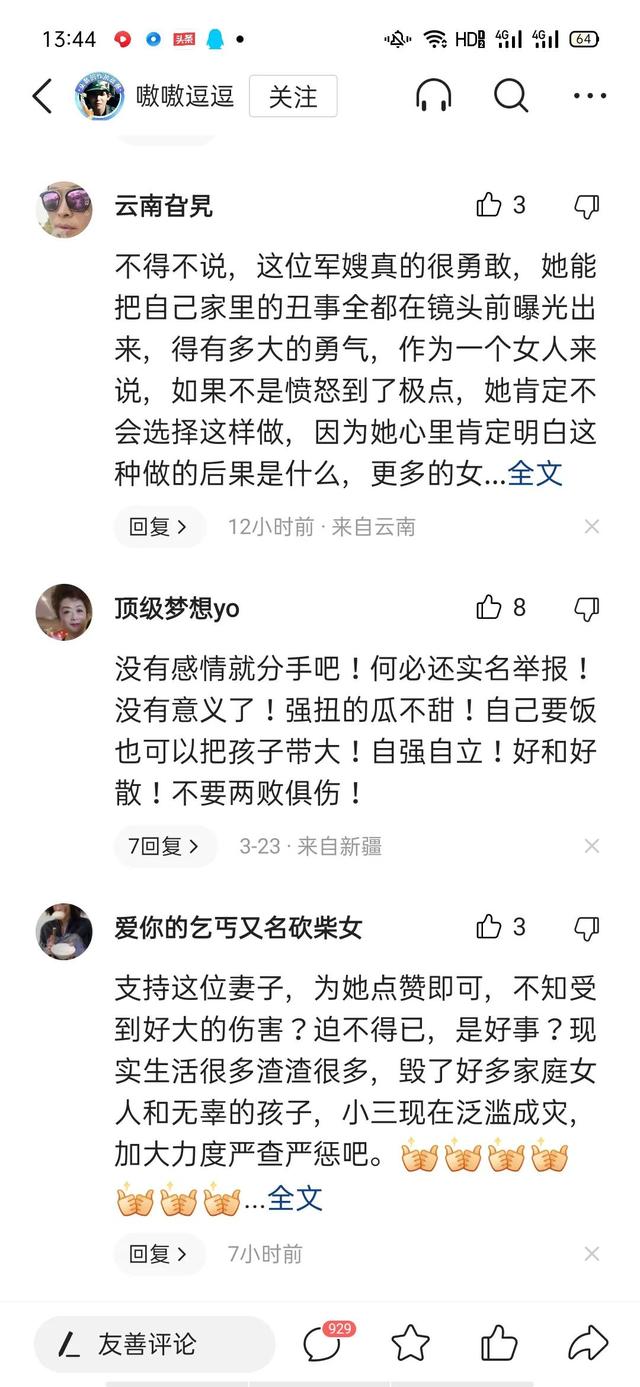The image size is (640, 1387).
Task: Reply to 云南旮旯's comment
Action: click(x=159, y=527)
